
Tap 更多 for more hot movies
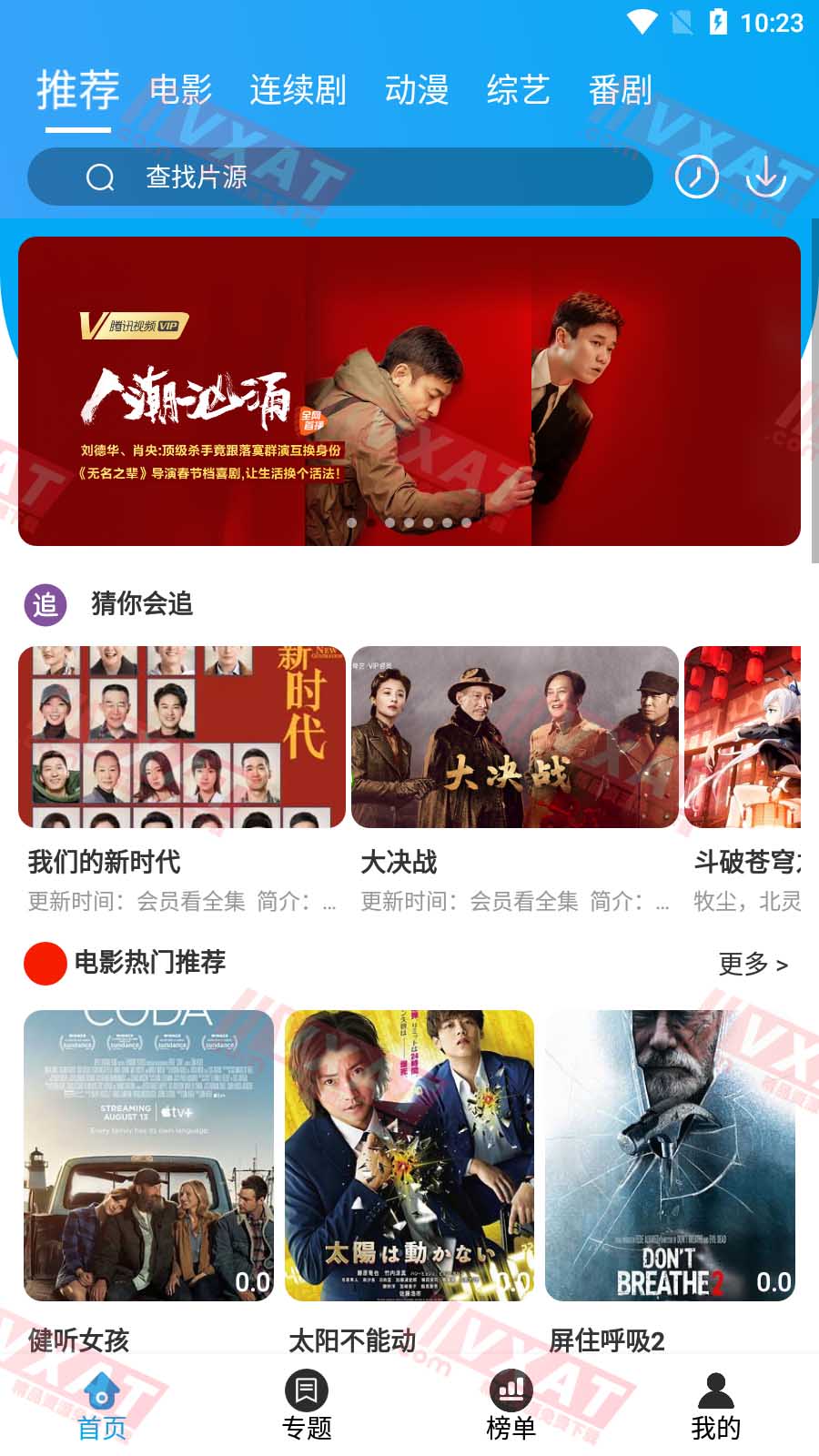click(x=753, y=964)
